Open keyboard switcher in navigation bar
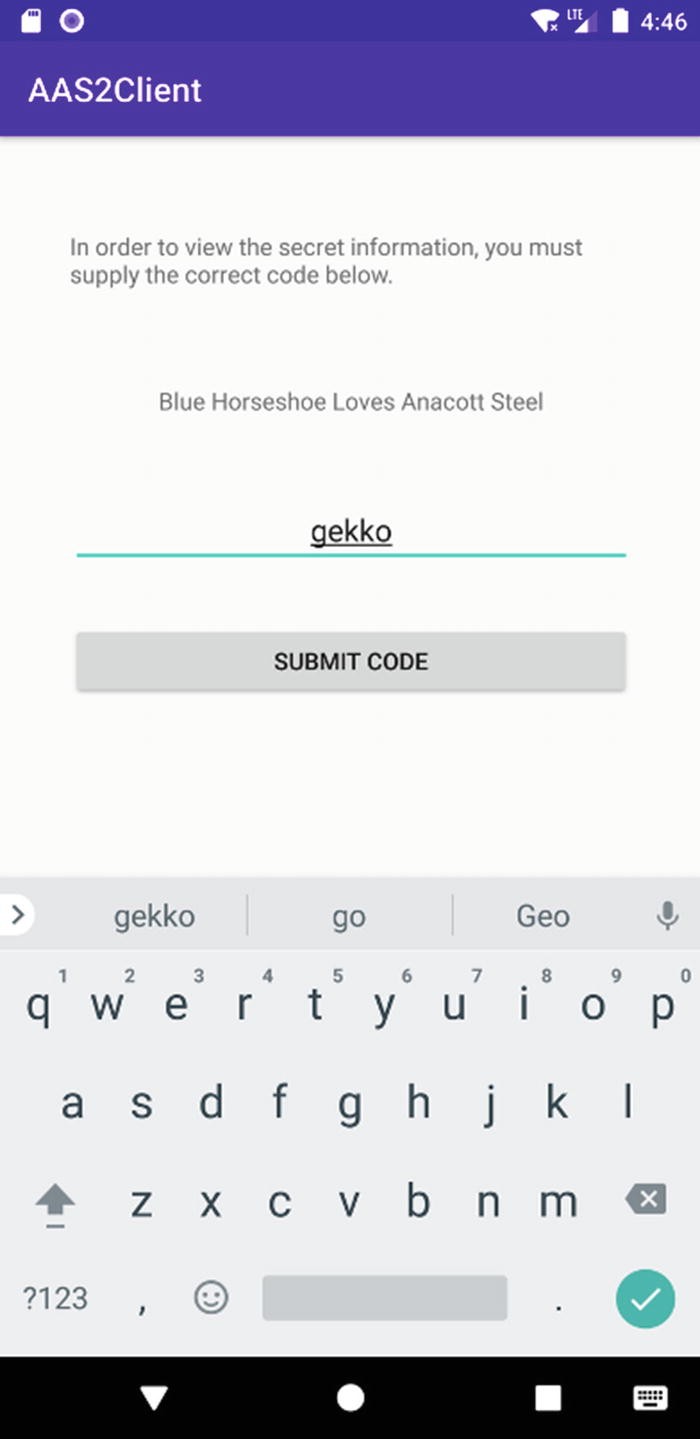This screenshot has width=700, height=1439. (x=651, y=1397)
